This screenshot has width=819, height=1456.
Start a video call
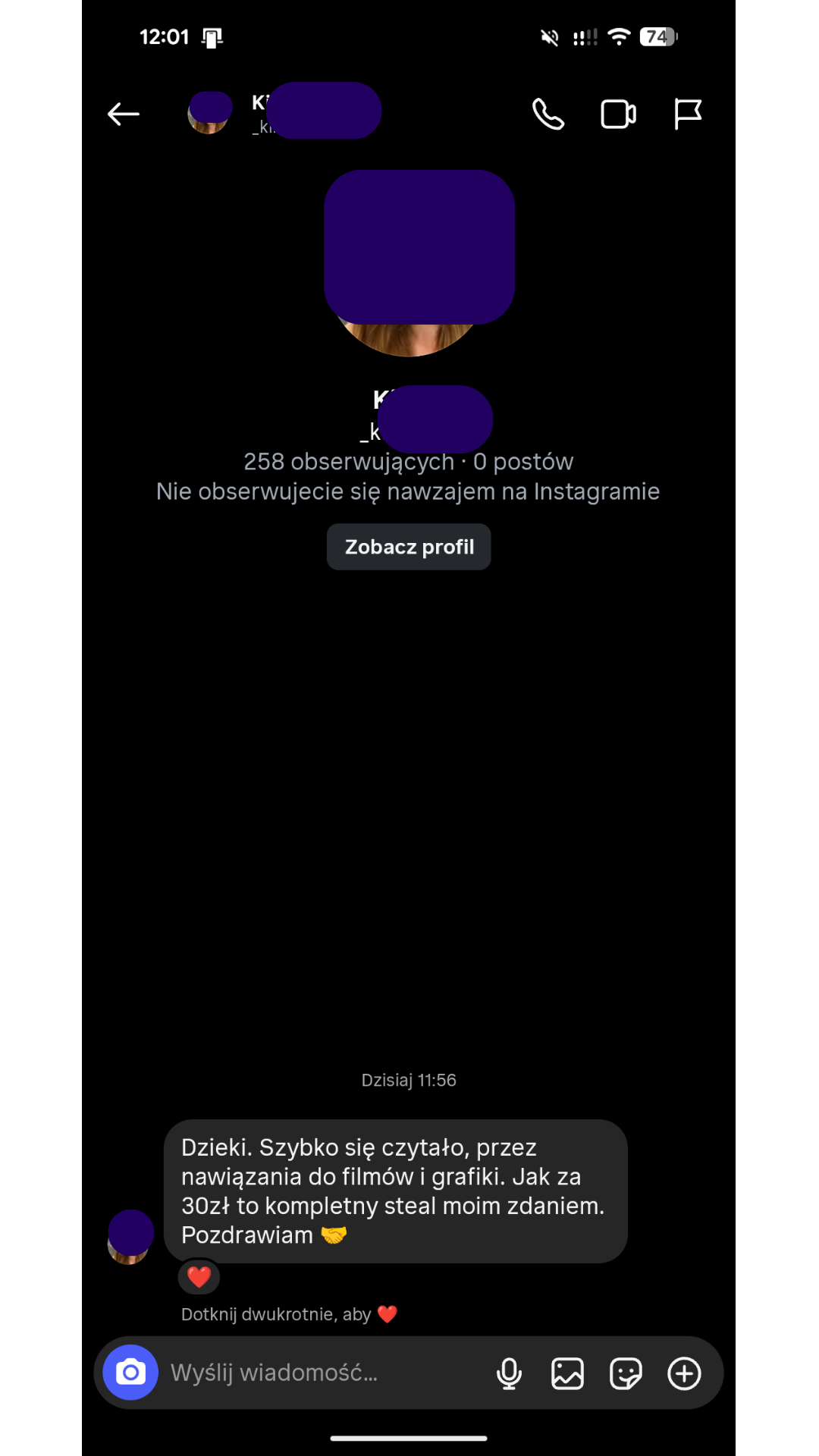(618, 115)
